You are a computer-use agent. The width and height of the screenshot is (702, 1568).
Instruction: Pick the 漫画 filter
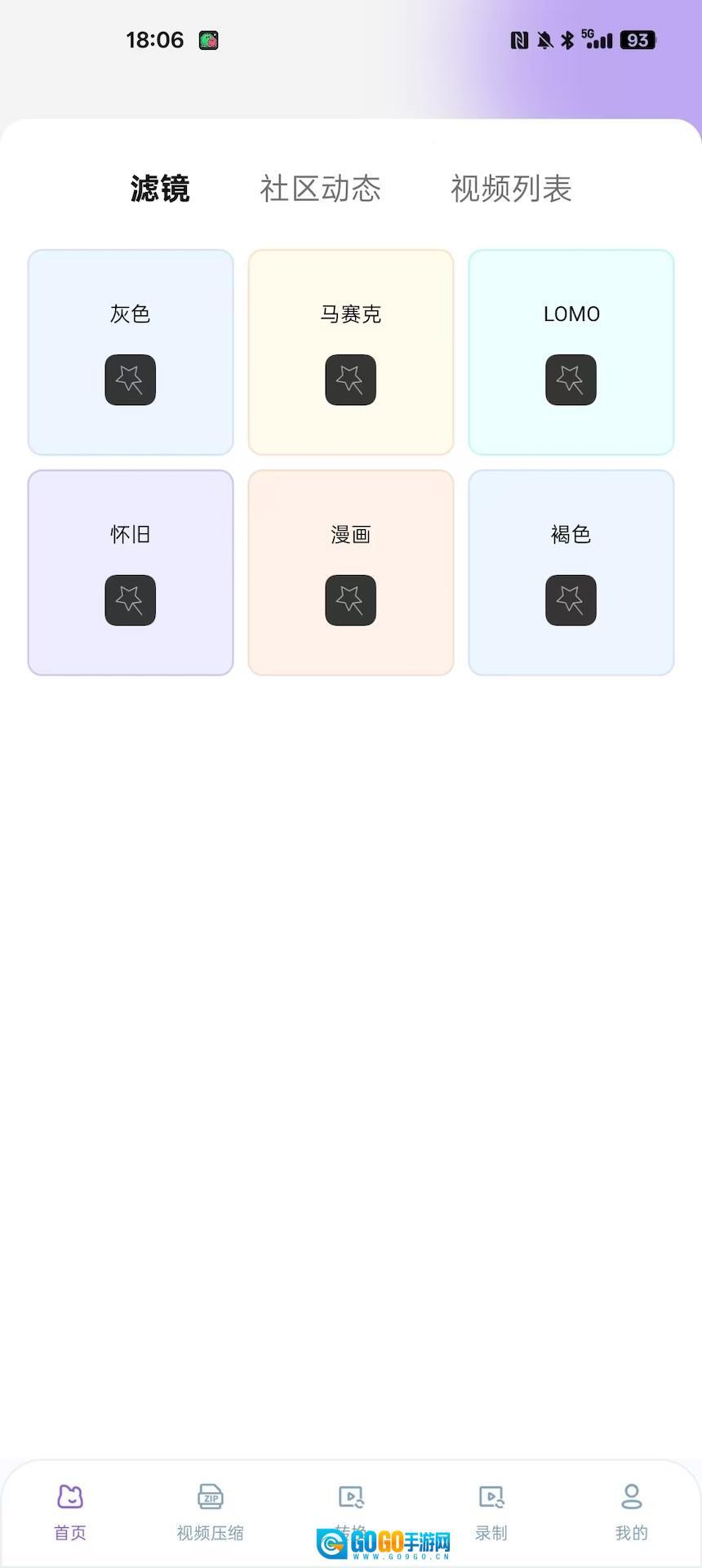click(x=351, y=572)
